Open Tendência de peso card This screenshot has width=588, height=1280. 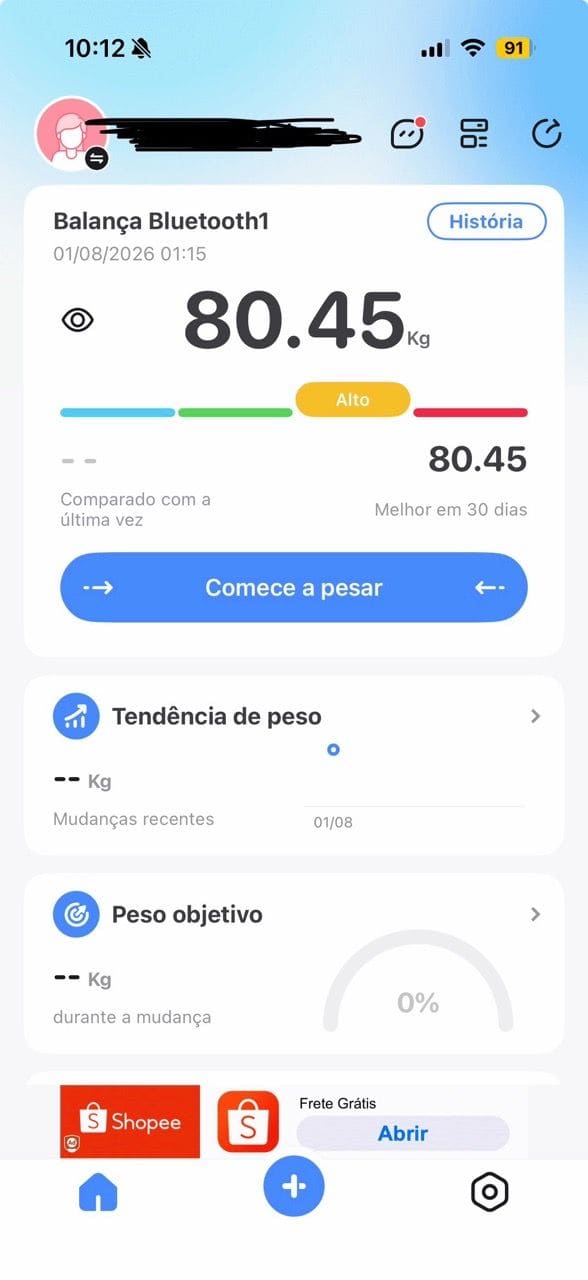pyautogui.click(x=294, y=765)
